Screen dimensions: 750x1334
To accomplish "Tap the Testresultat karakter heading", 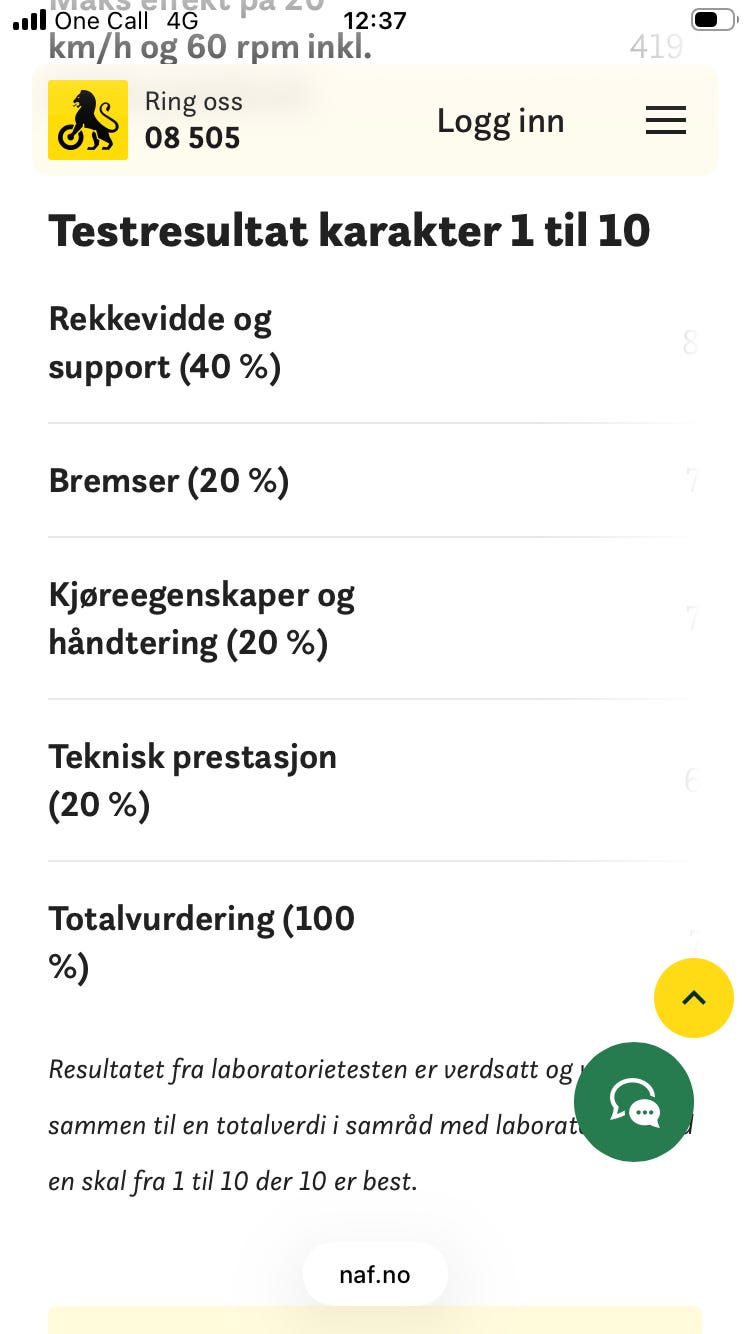I will coord(350,230).
